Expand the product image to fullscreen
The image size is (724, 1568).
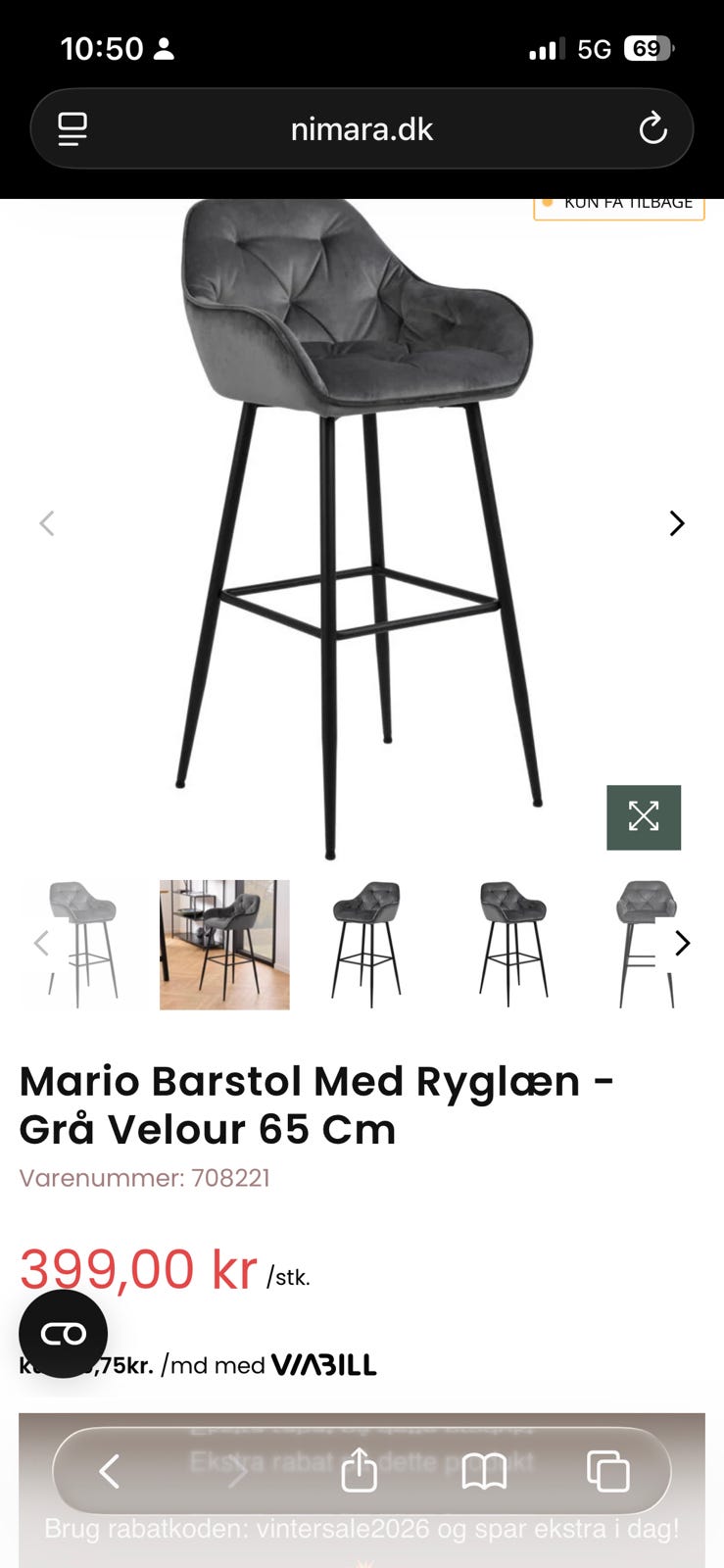(643, 816)
